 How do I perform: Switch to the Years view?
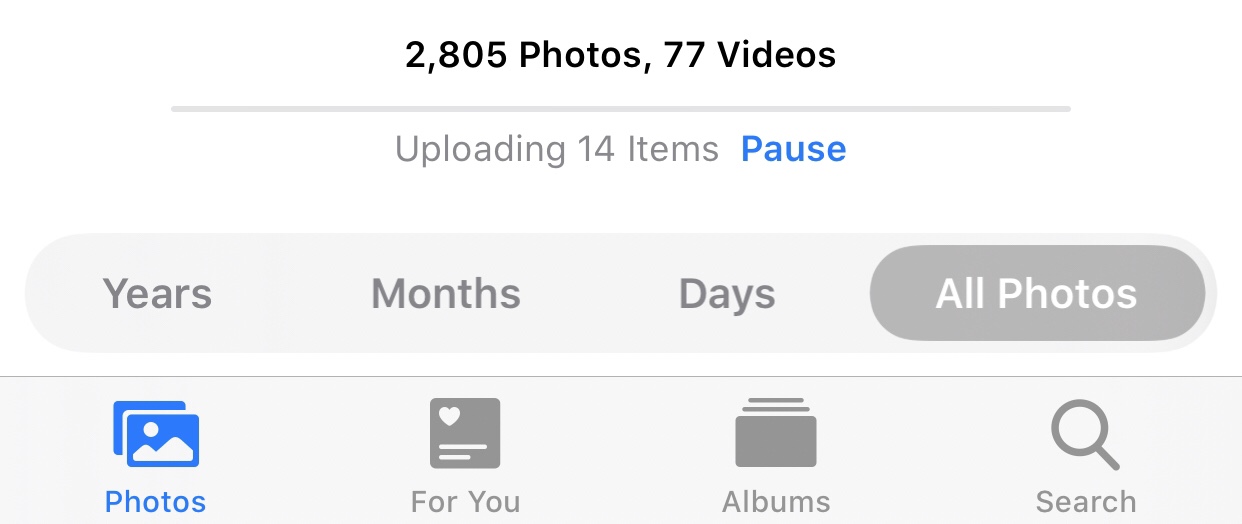pyautogui.click(x=157, y=294)
